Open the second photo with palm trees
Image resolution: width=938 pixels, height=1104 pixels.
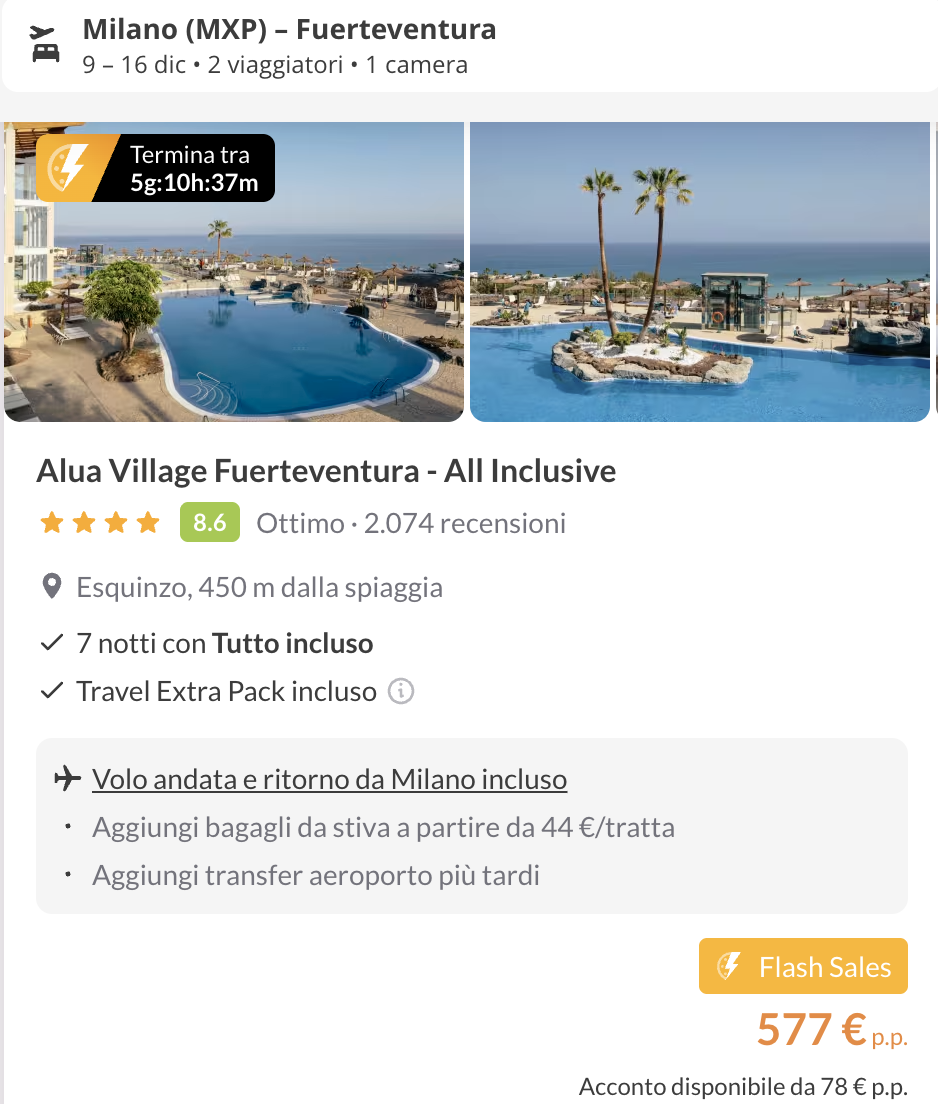click(x=700, y=272)
